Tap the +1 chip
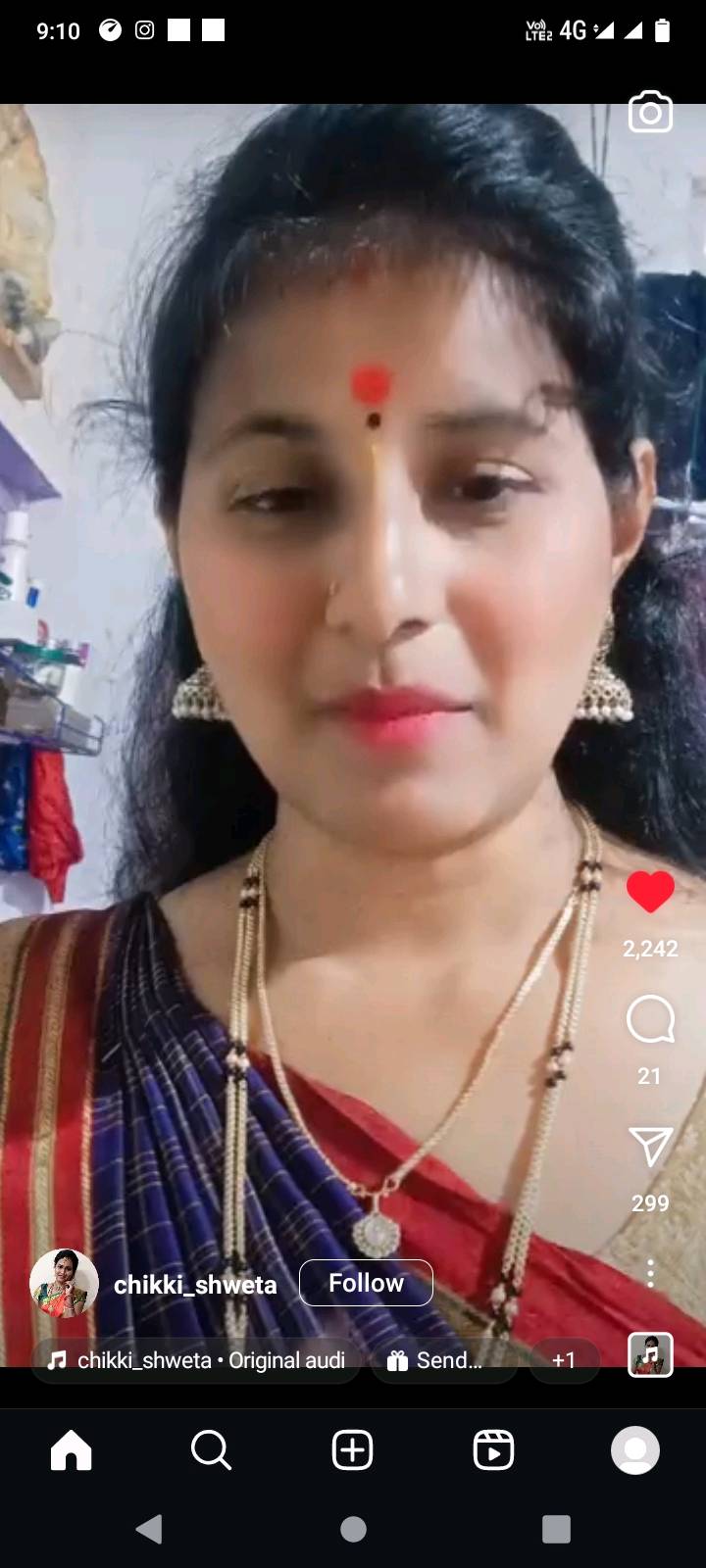Image resolution: width=706 pixels, height=1568 pixels. 564,1360
